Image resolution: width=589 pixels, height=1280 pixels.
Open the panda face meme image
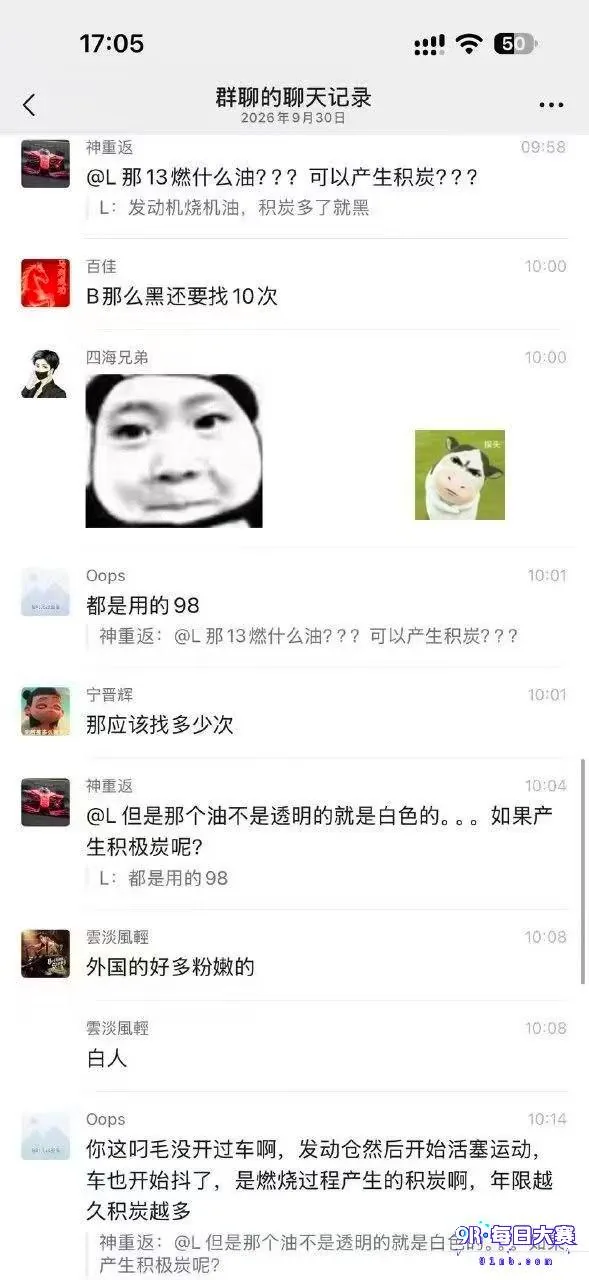pos(174,451)
